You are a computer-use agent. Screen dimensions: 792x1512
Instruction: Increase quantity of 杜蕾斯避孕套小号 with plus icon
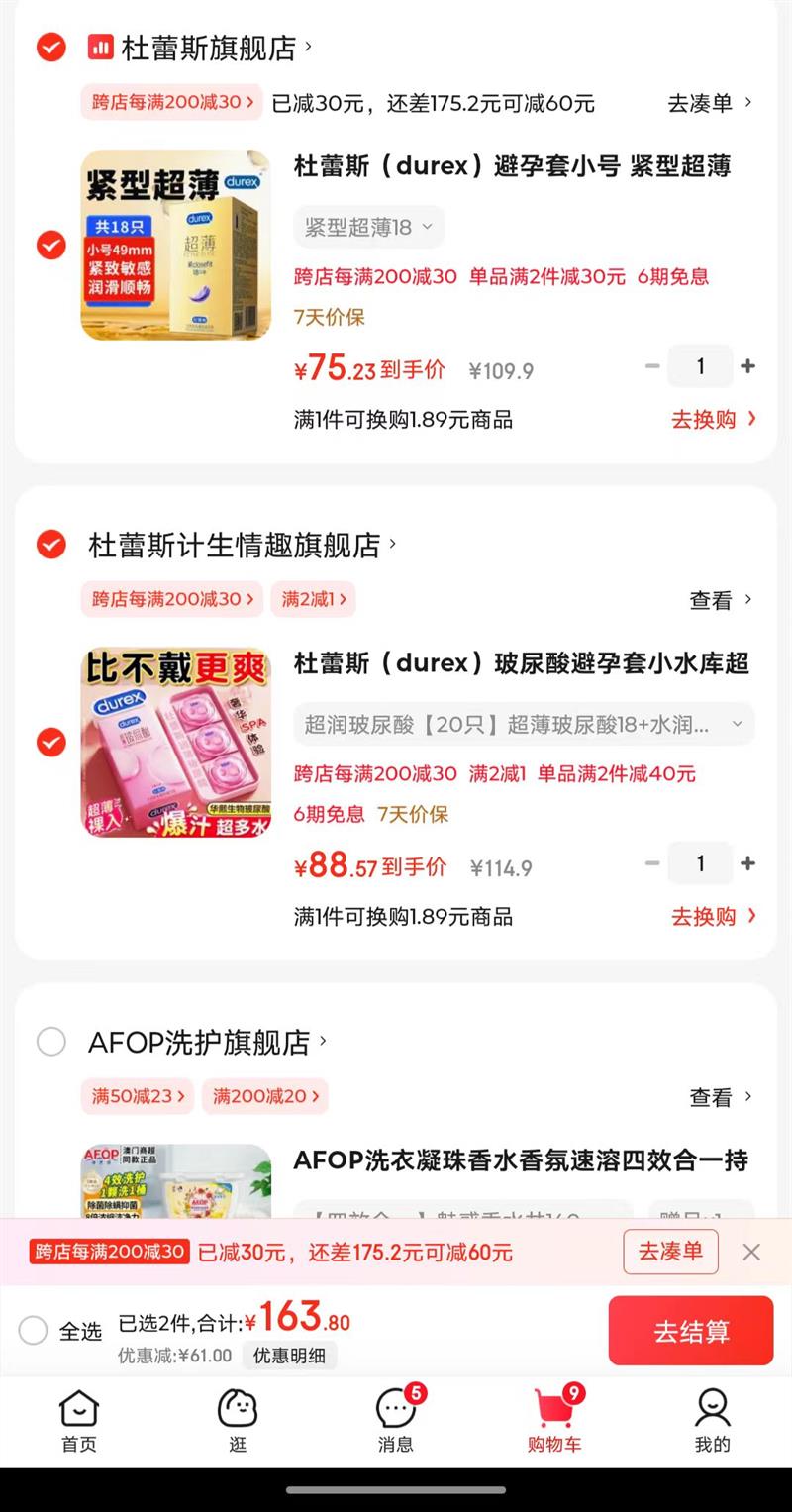click(x=749, y=366)
